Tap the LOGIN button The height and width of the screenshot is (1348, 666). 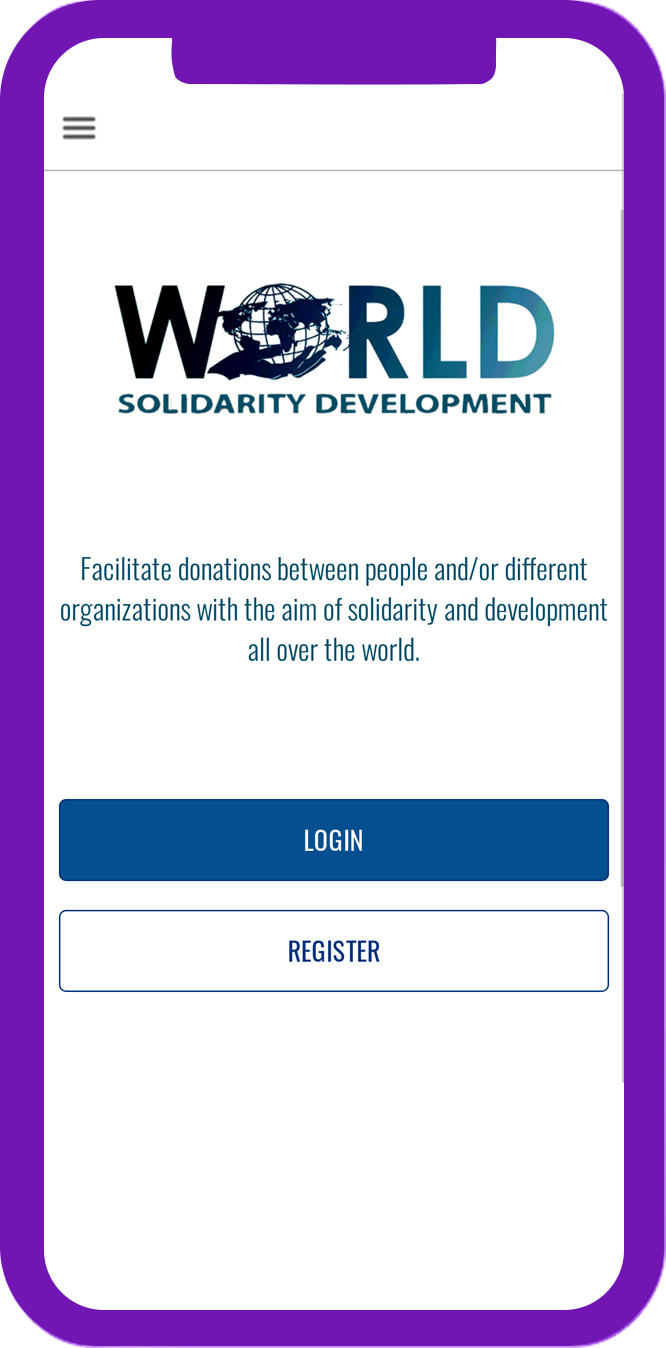(333, 840)
